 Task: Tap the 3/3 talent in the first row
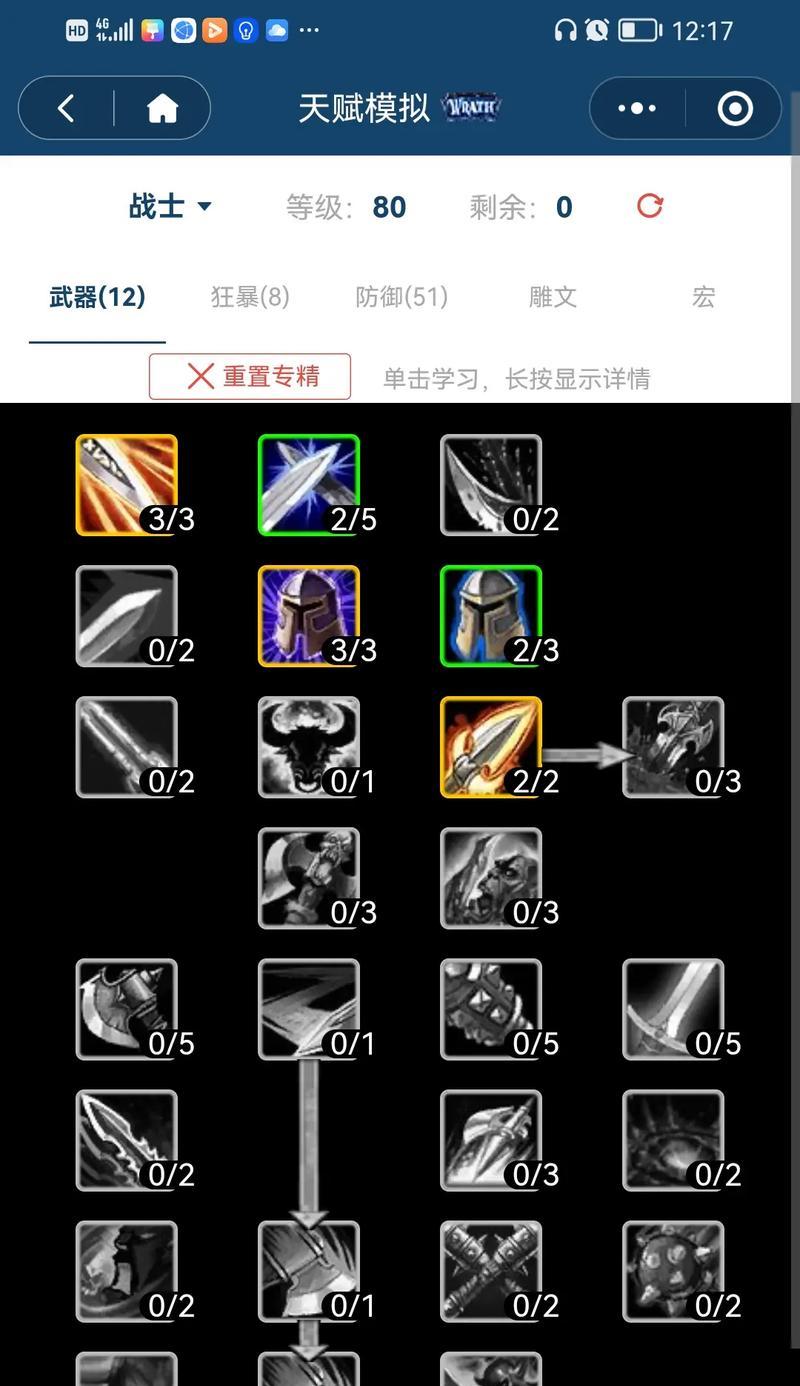[127, 485]
